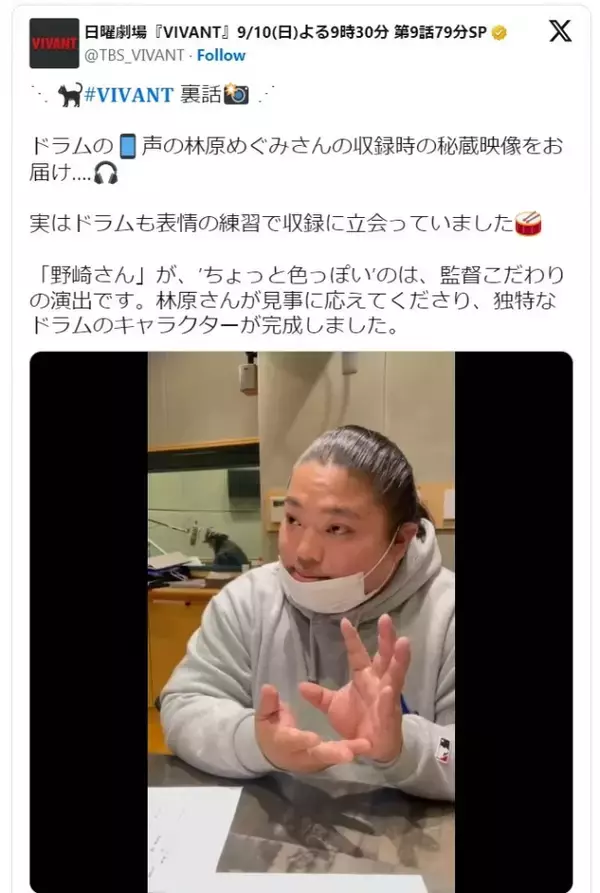This screenshot has width=600, height=893.
Task: Play the embedded recording video
Action: point(301,620)
